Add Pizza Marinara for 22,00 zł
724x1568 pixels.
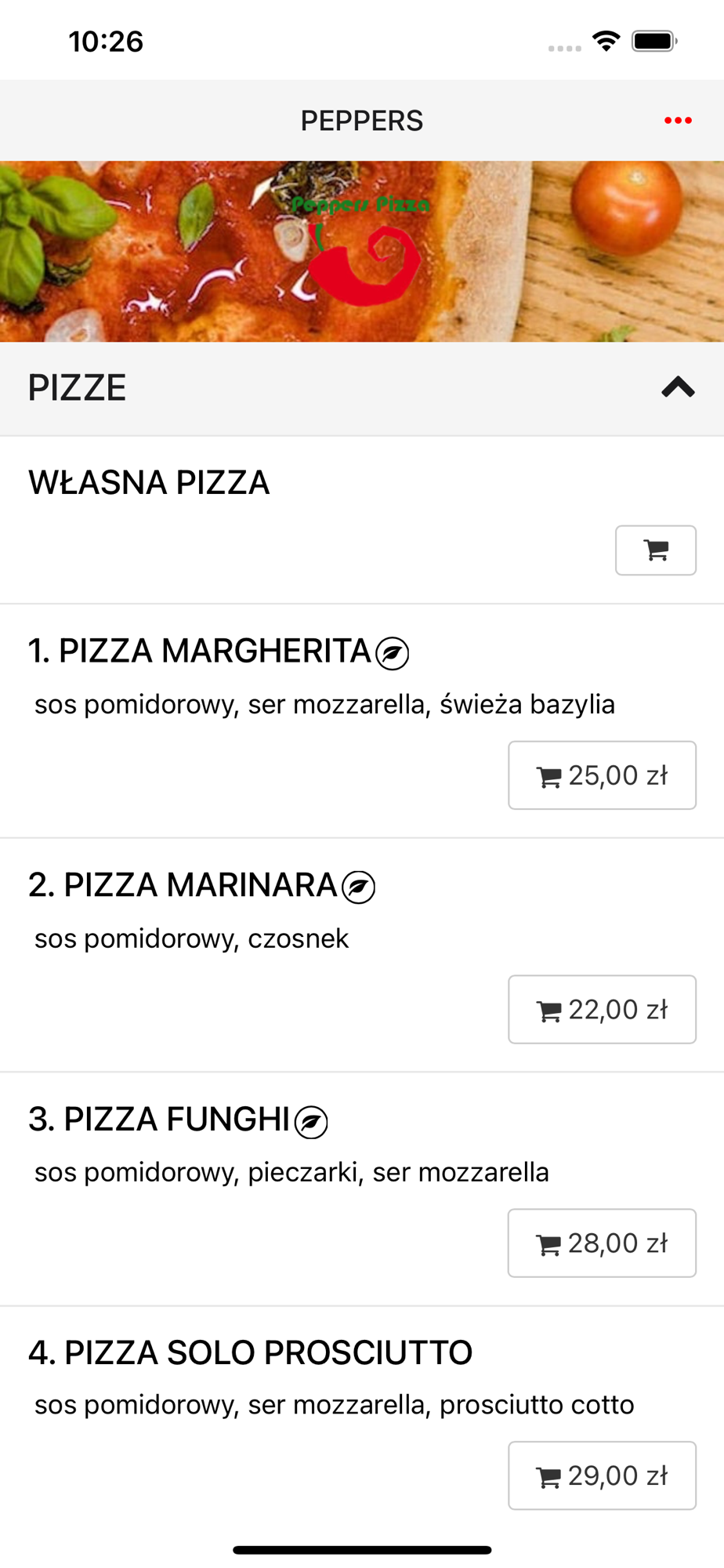click(x=602, y=1009)
